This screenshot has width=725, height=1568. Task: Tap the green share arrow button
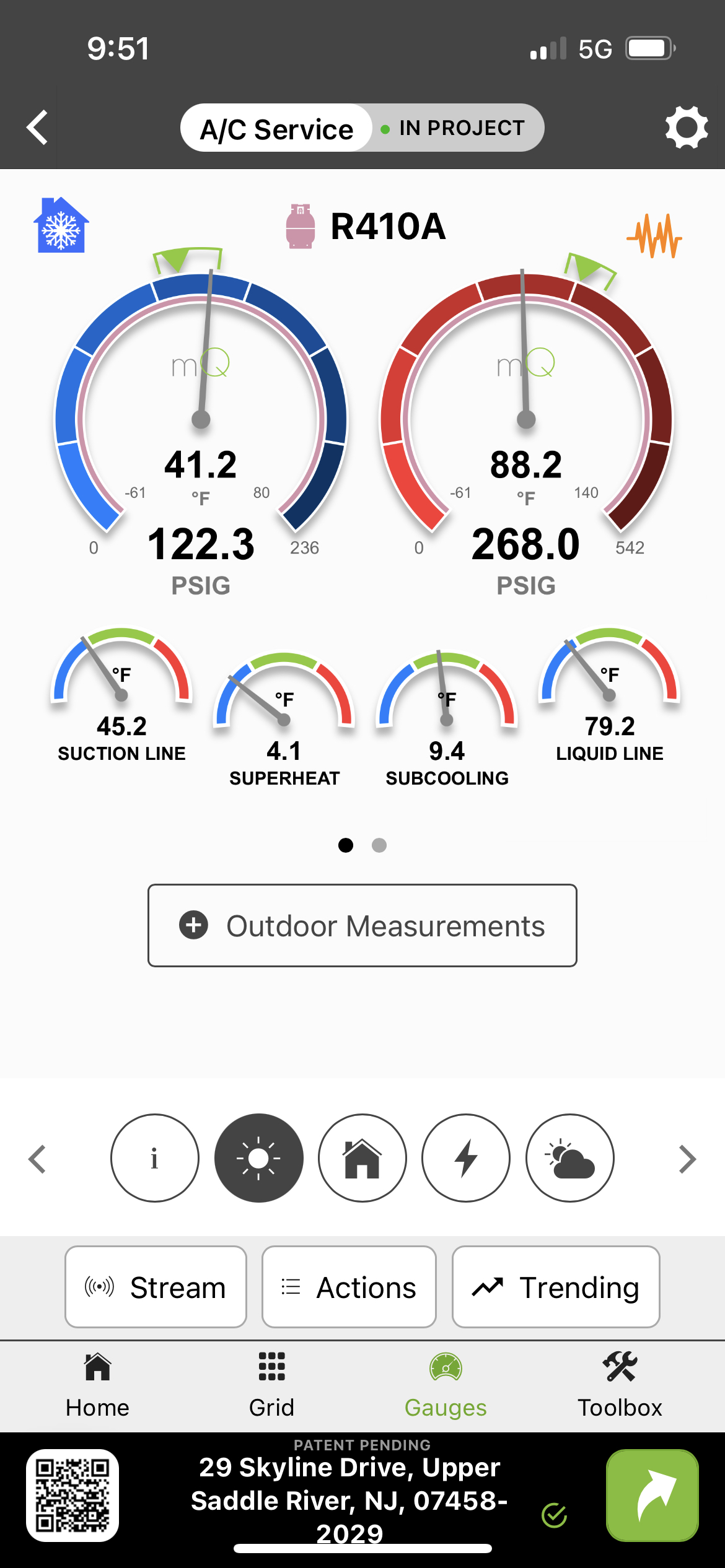[x=652, y=1495]
